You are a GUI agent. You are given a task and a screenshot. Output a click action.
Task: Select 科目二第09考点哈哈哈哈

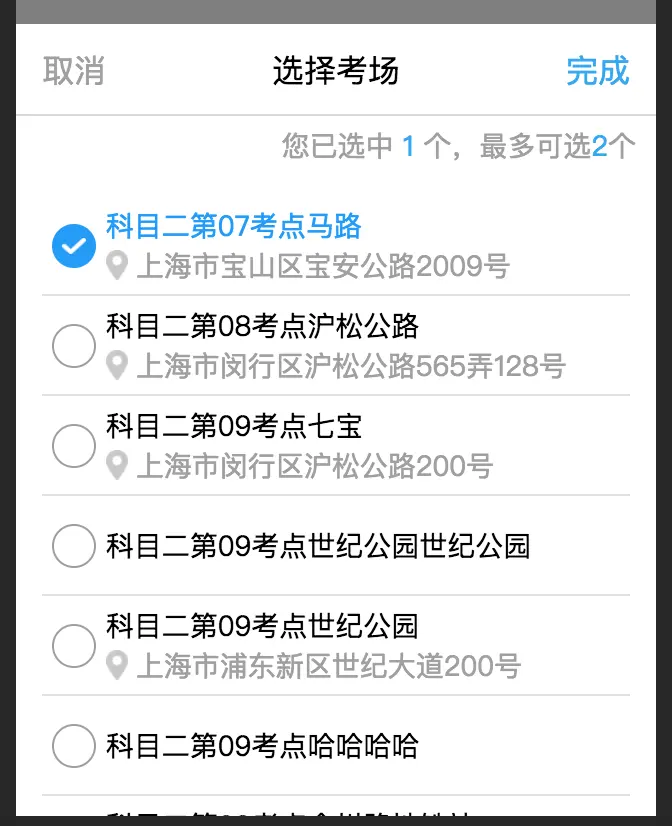74,746
